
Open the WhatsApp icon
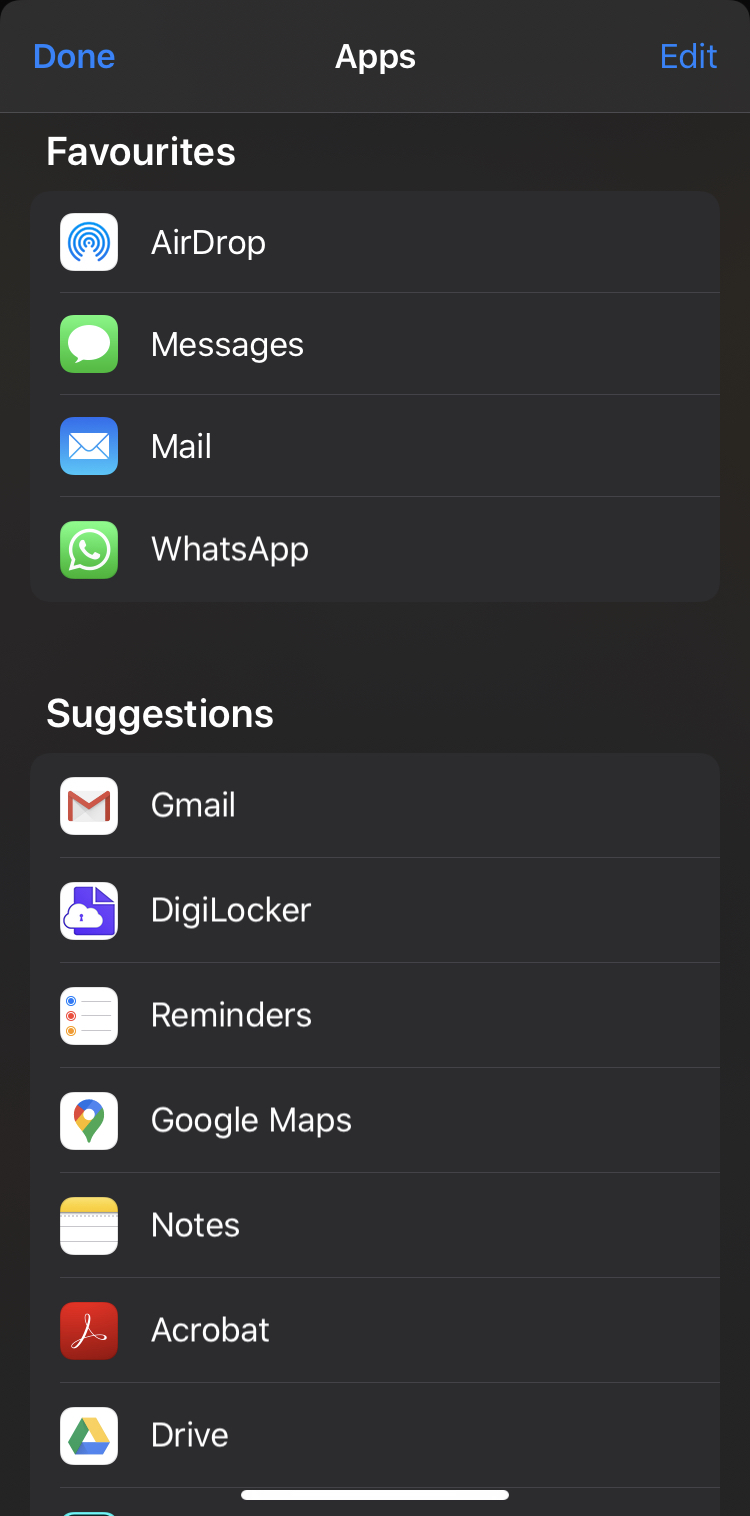coord(88,550)
